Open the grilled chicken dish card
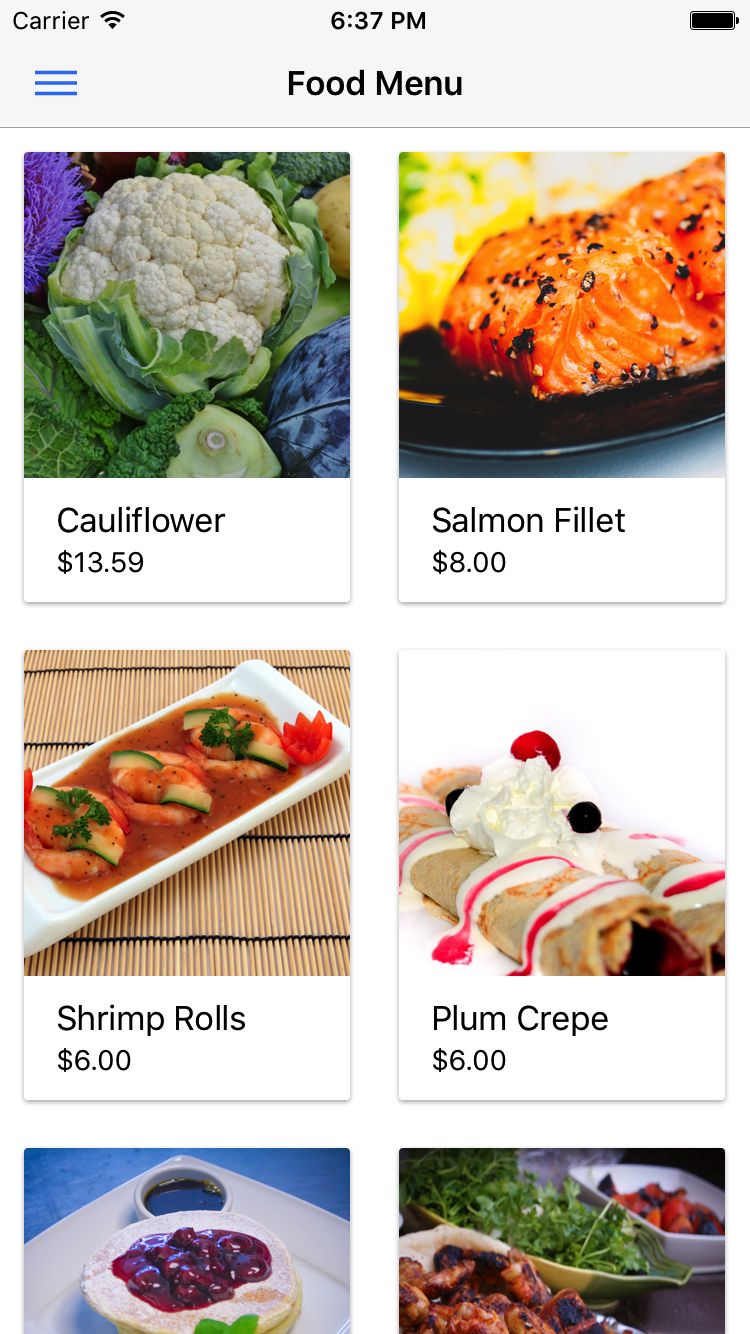750x1334 pixels. [562, 1242]
